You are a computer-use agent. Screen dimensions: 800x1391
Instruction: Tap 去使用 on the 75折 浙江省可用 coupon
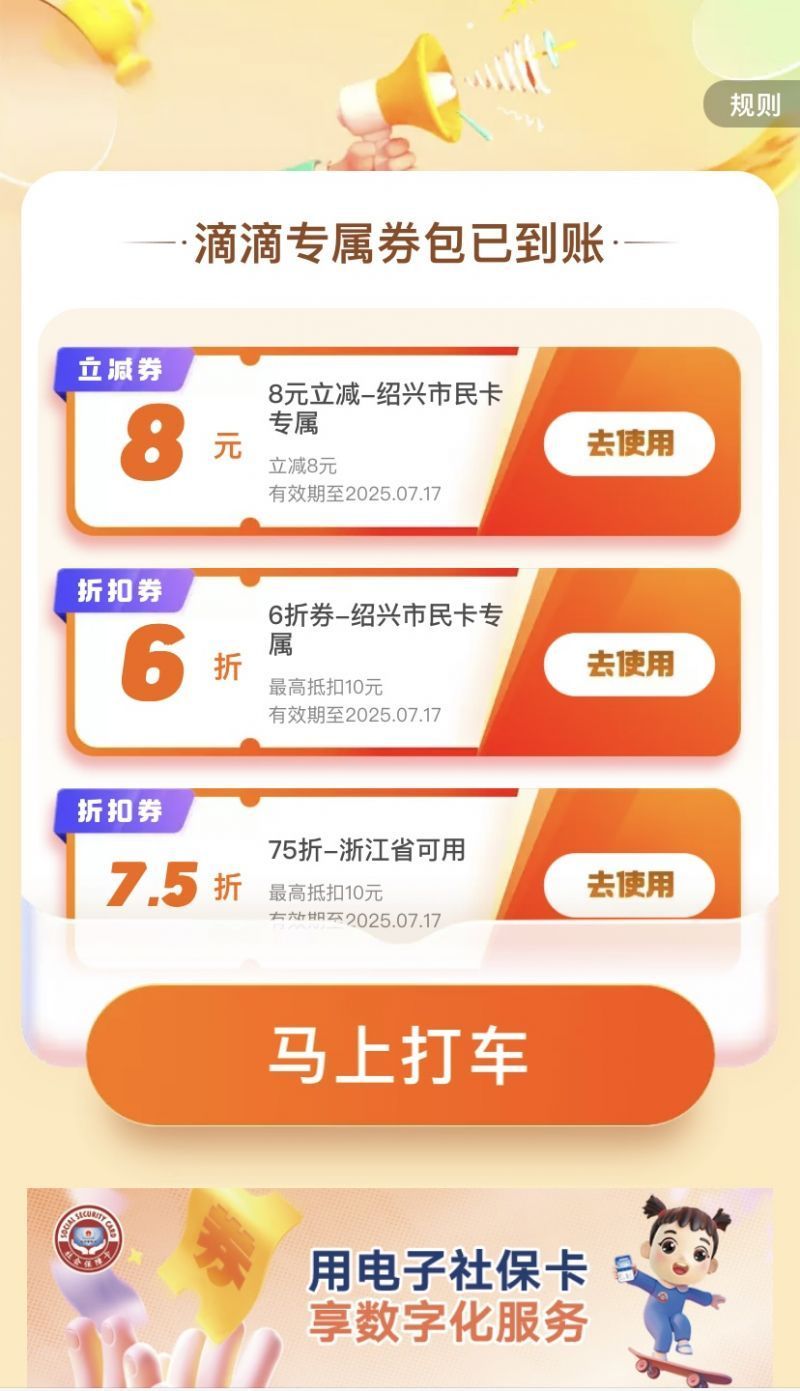tap(629, 884)
